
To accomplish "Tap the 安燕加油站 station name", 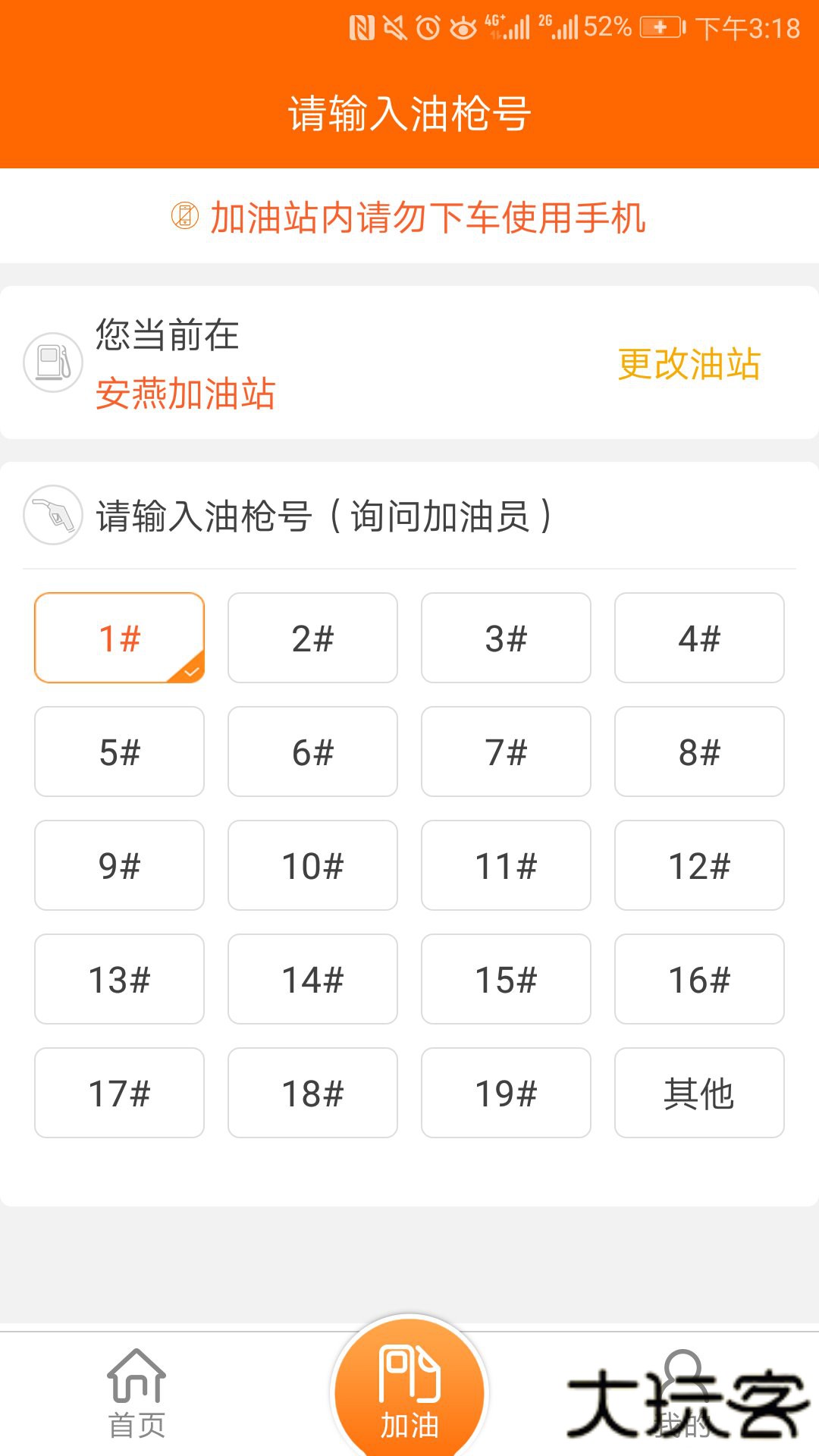I will click(187, 395).
